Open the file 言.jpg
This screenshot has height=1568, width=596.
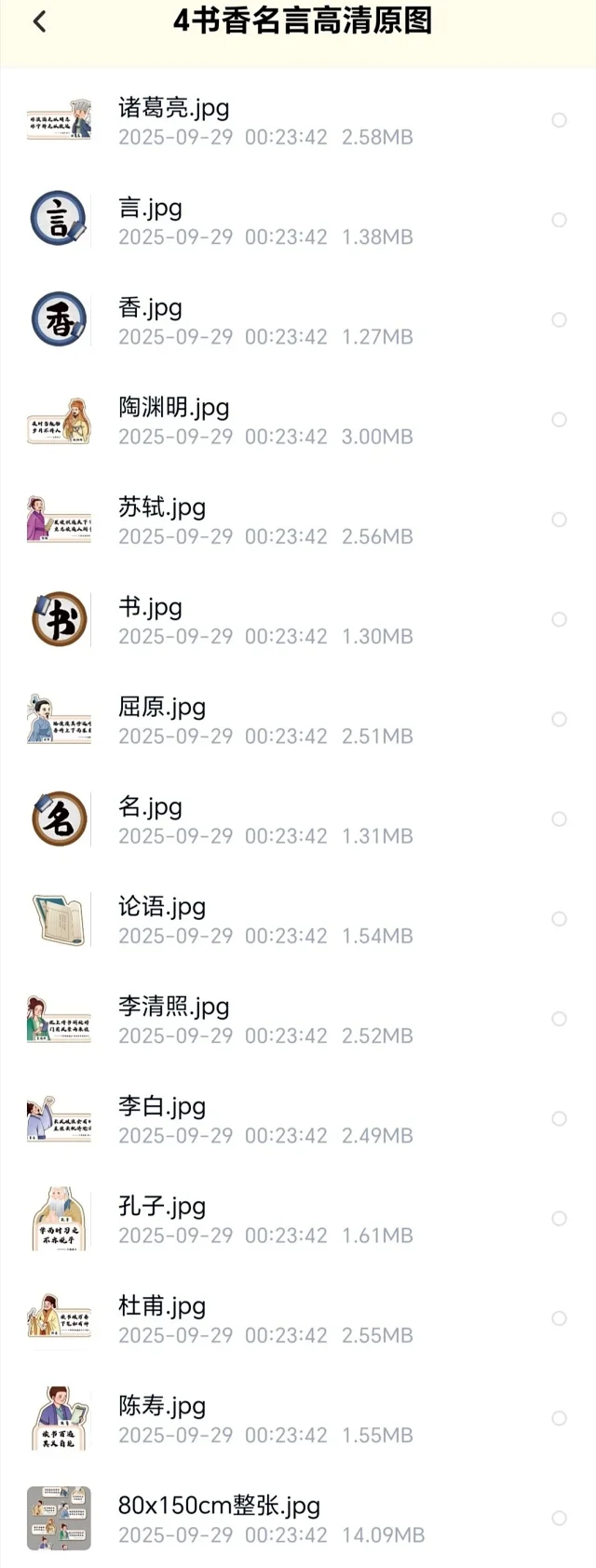(x=150, y=208)
